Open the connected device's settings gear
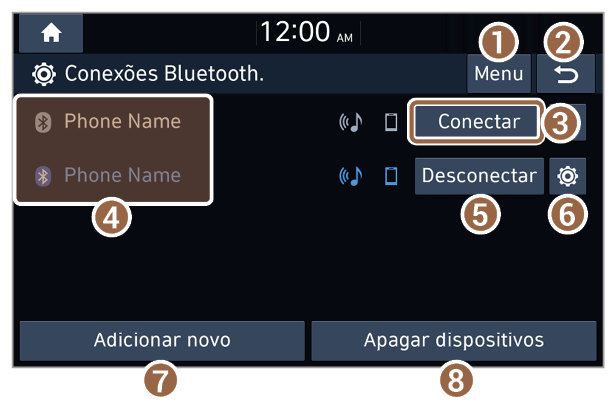The image size is (614, 404). (x=568, y=176)
